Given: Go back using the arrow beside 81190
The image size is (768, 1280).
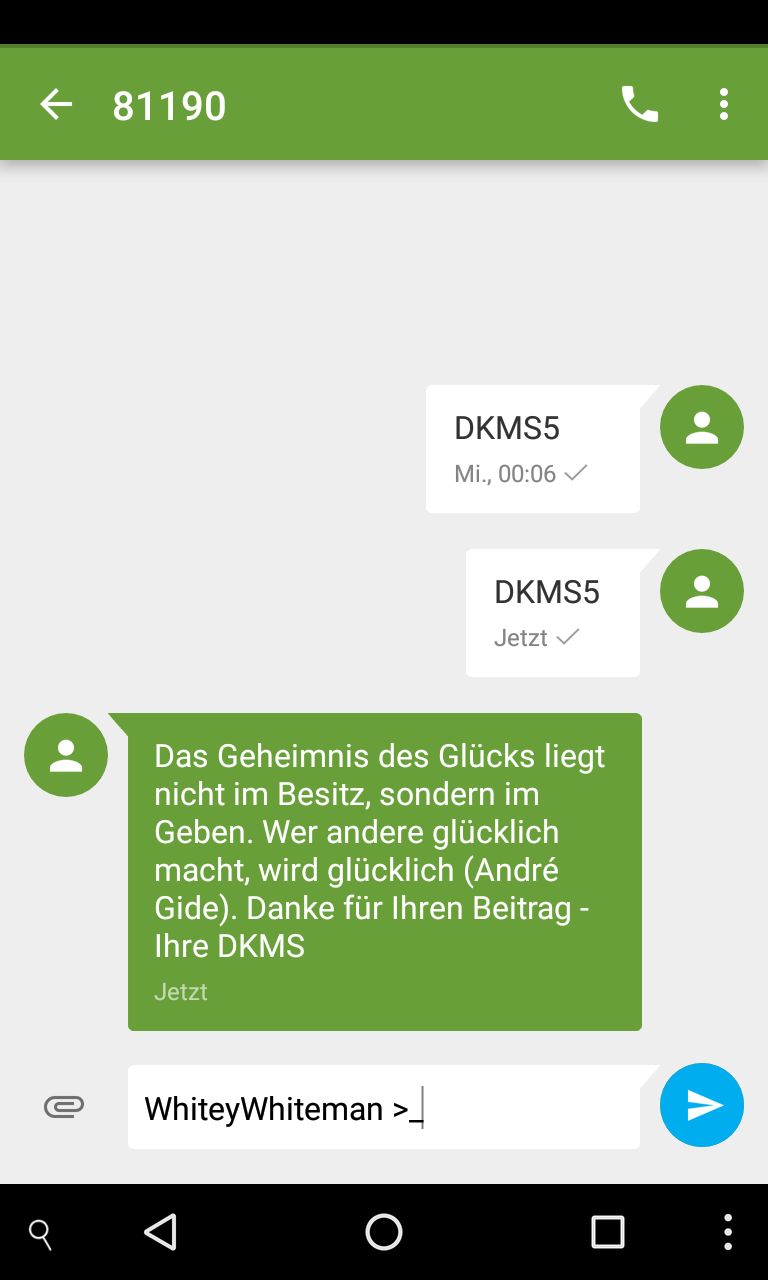Looking at the screenshot, I should coord(56,104).
